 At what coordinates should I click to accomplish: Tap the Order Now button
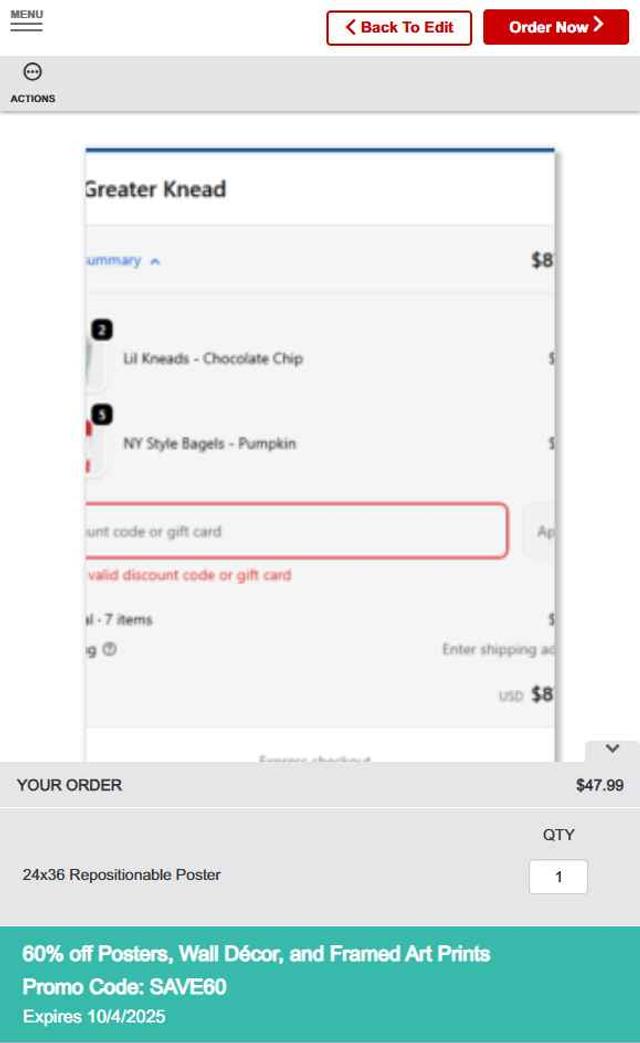(556, 27)
